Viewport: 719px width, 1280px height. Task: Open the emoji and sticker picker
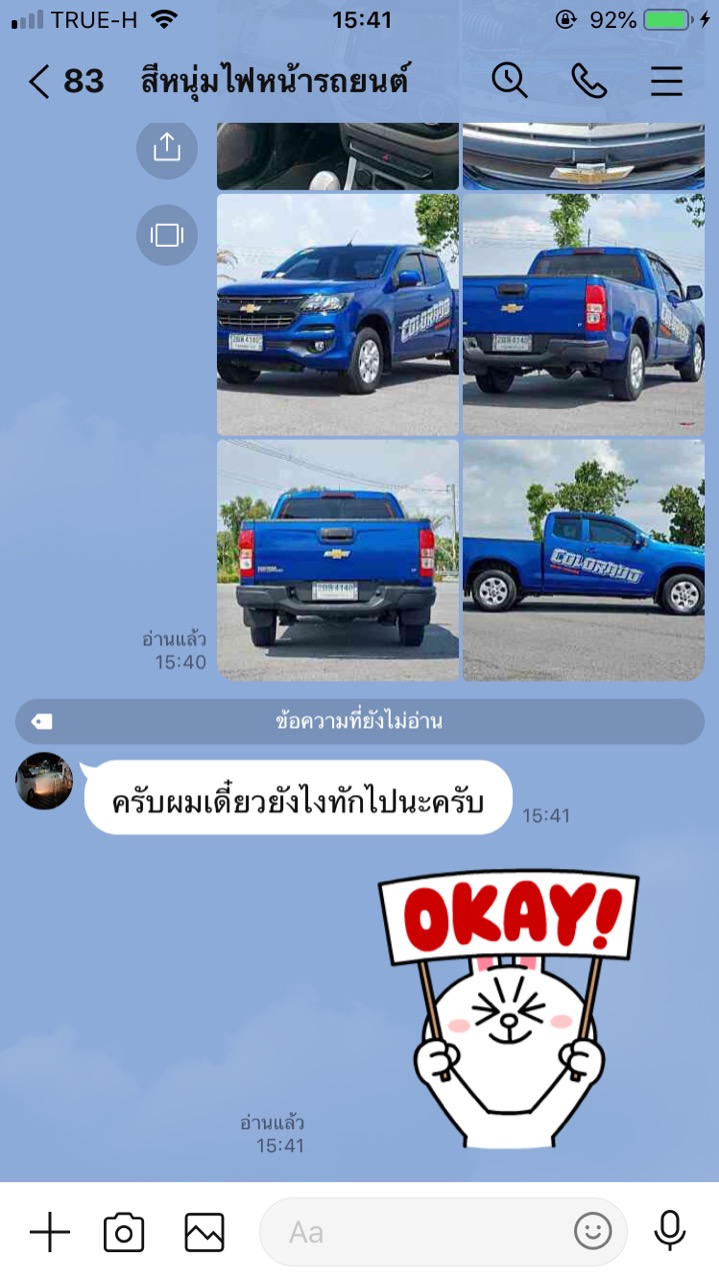click(593, 1232)
